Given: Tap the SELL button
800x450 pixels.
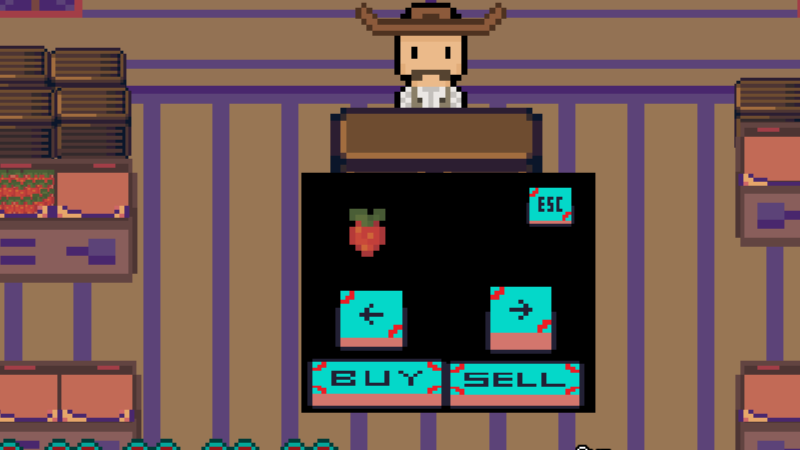Looking at the screenshot, I should coord(515,381).
